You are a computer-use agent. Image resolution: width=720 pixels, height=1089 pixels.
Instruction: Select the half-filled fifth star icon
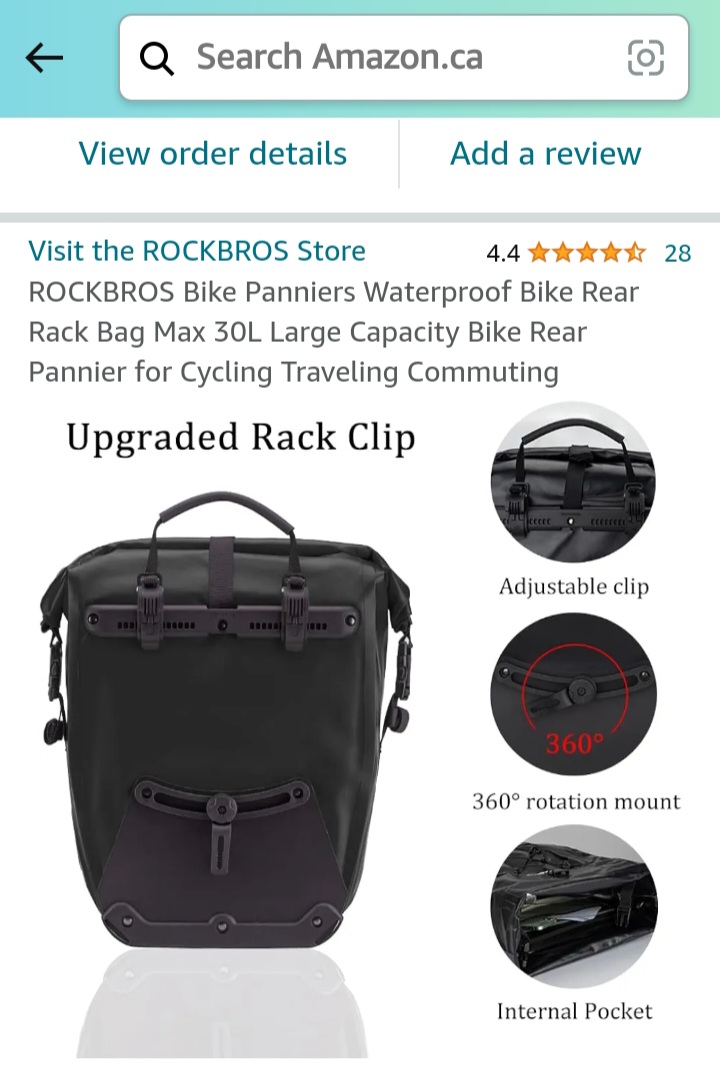632,254
